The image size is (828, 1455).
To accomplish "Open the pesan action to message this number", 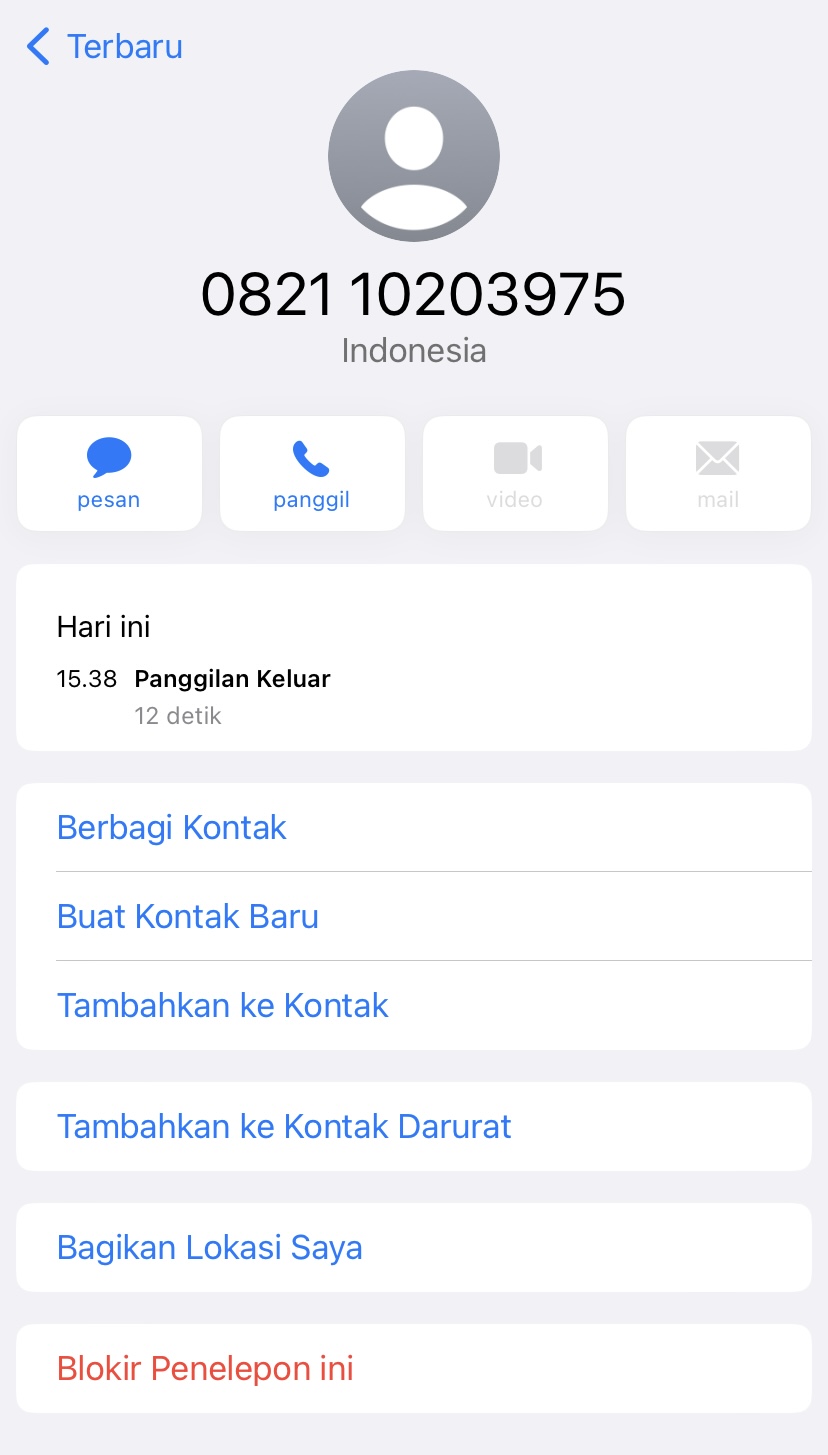I will pos(108,475).
